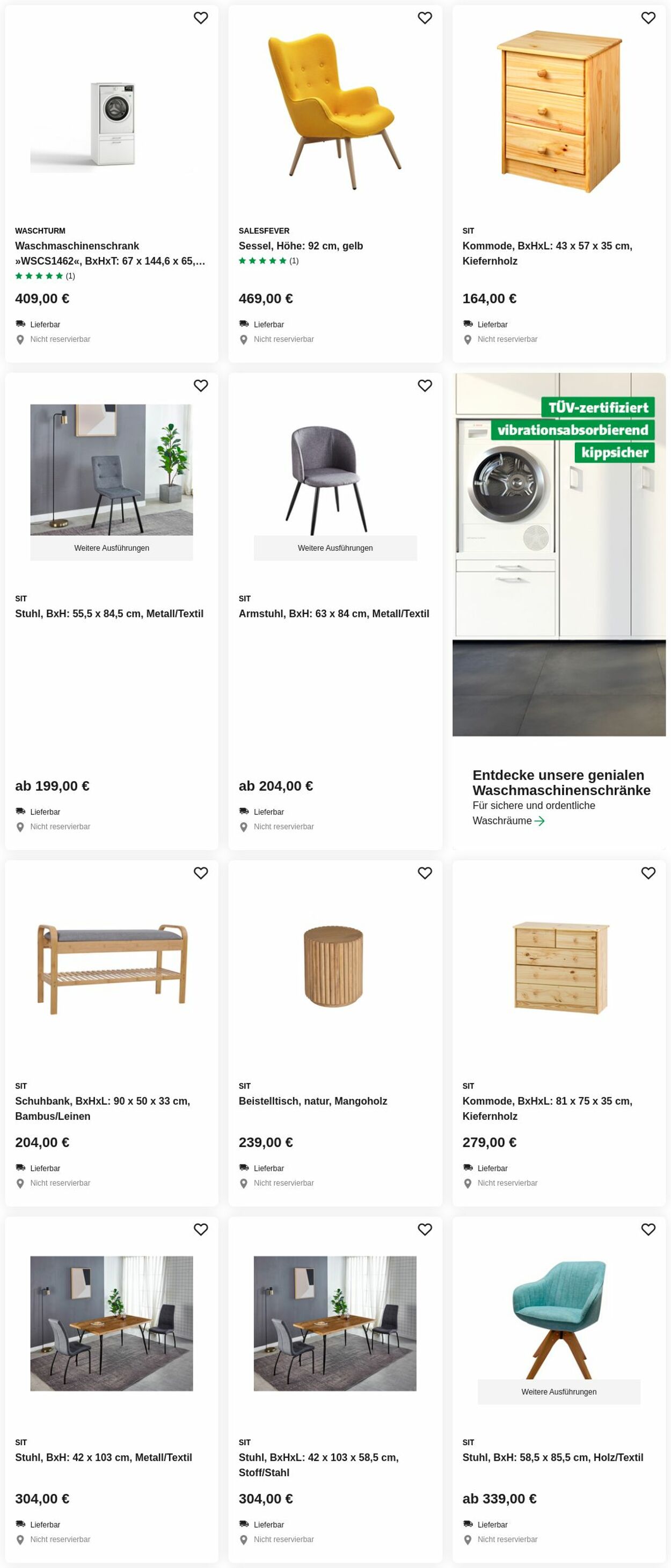This screenshot has height=1568, width=671.
Task: Save the Beistelltisch Mangoholz to favorites
Action: pyautogui.click(x=425, y=873)
